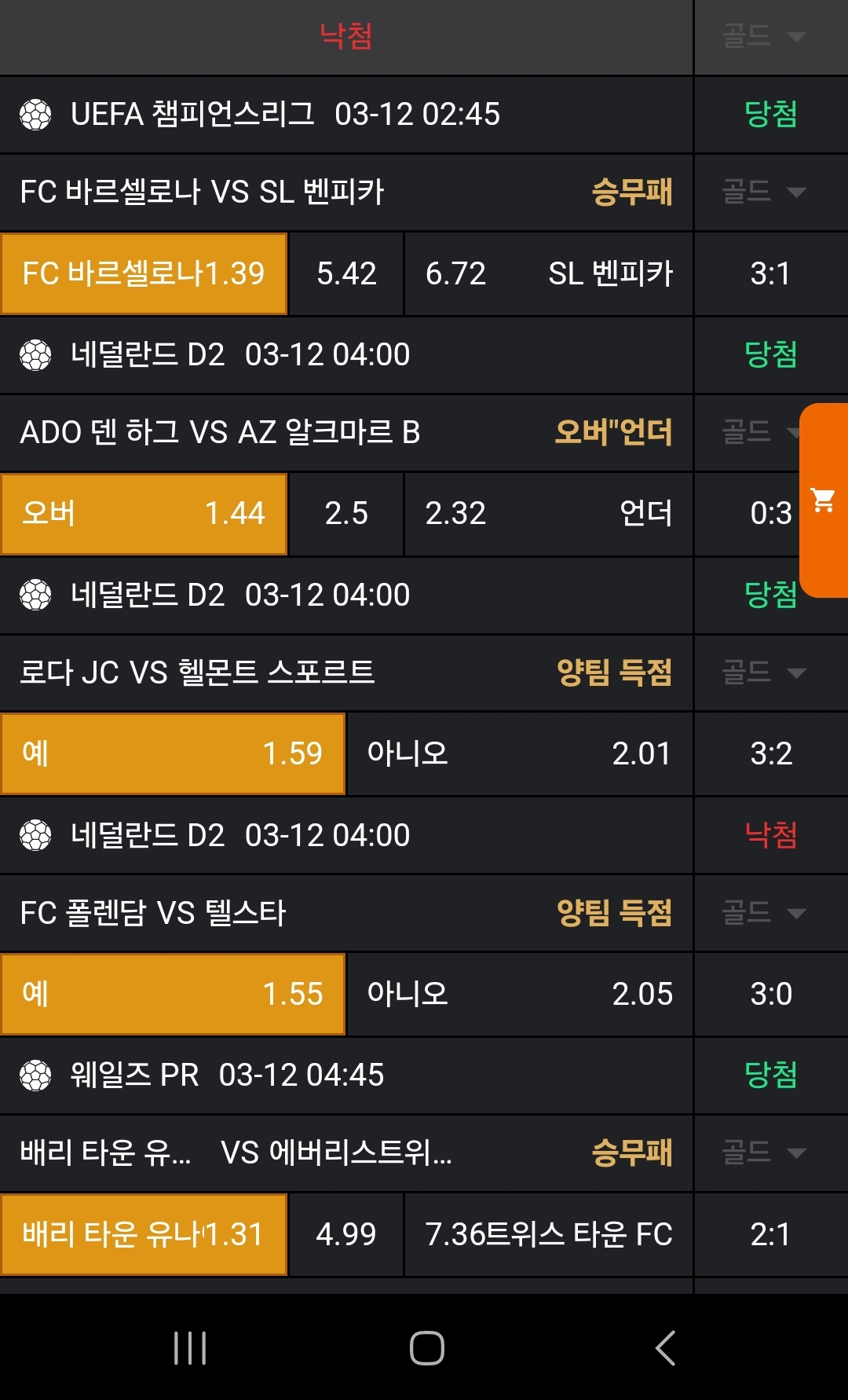Open 골드 dropdown for FC 폴렌담 VS 텔스타

pos(764,913)
